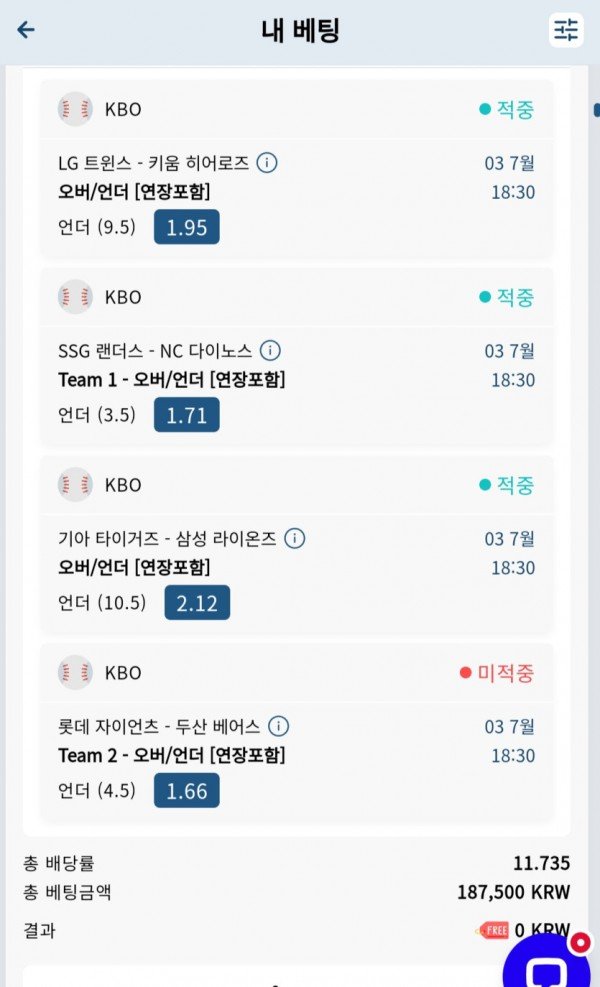Show info for 기아 타이거즈 - 삼성 라이온즈

click(294, 538)
